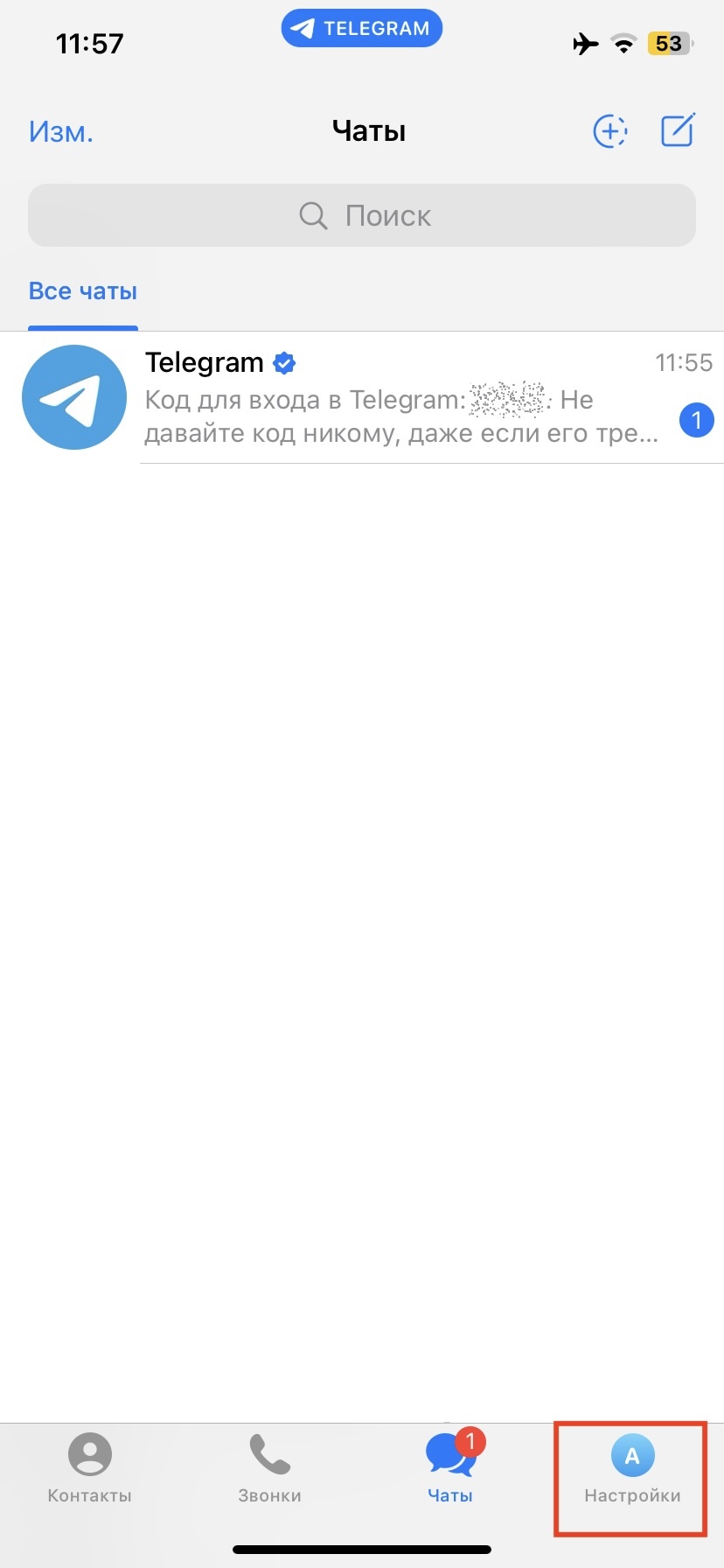Screen dimensions: 724x1568
Task: Open the Настройки tab
Action: click(x=632, y=1468)
